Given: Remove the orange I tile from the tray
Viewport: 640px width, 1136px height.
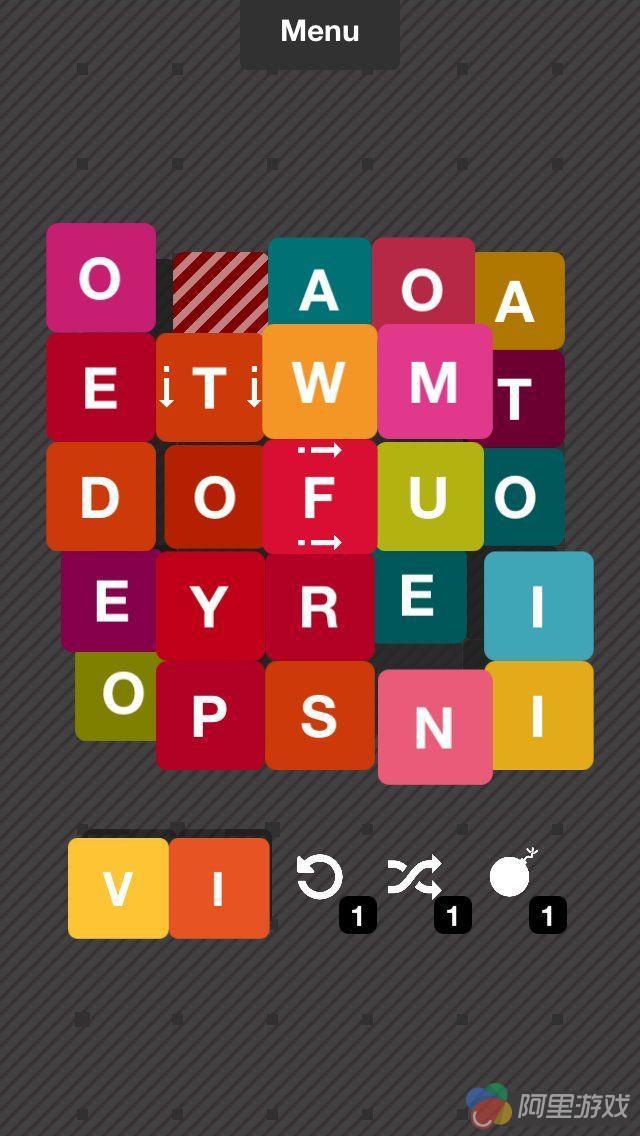Looking at the screenshot, I should [219, 888].
